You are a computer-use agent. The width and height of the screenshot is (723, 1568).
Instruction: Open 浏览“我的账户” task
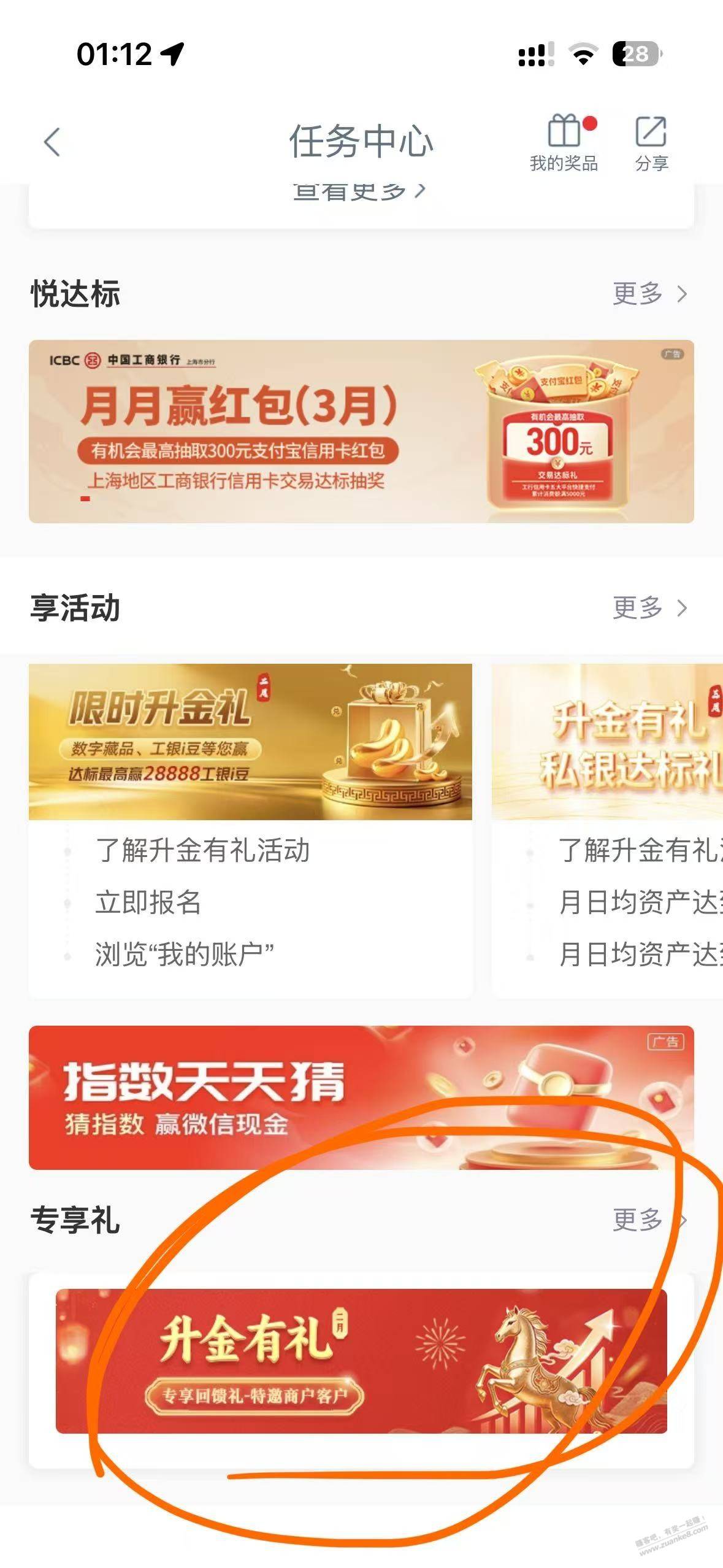point(184,955)
